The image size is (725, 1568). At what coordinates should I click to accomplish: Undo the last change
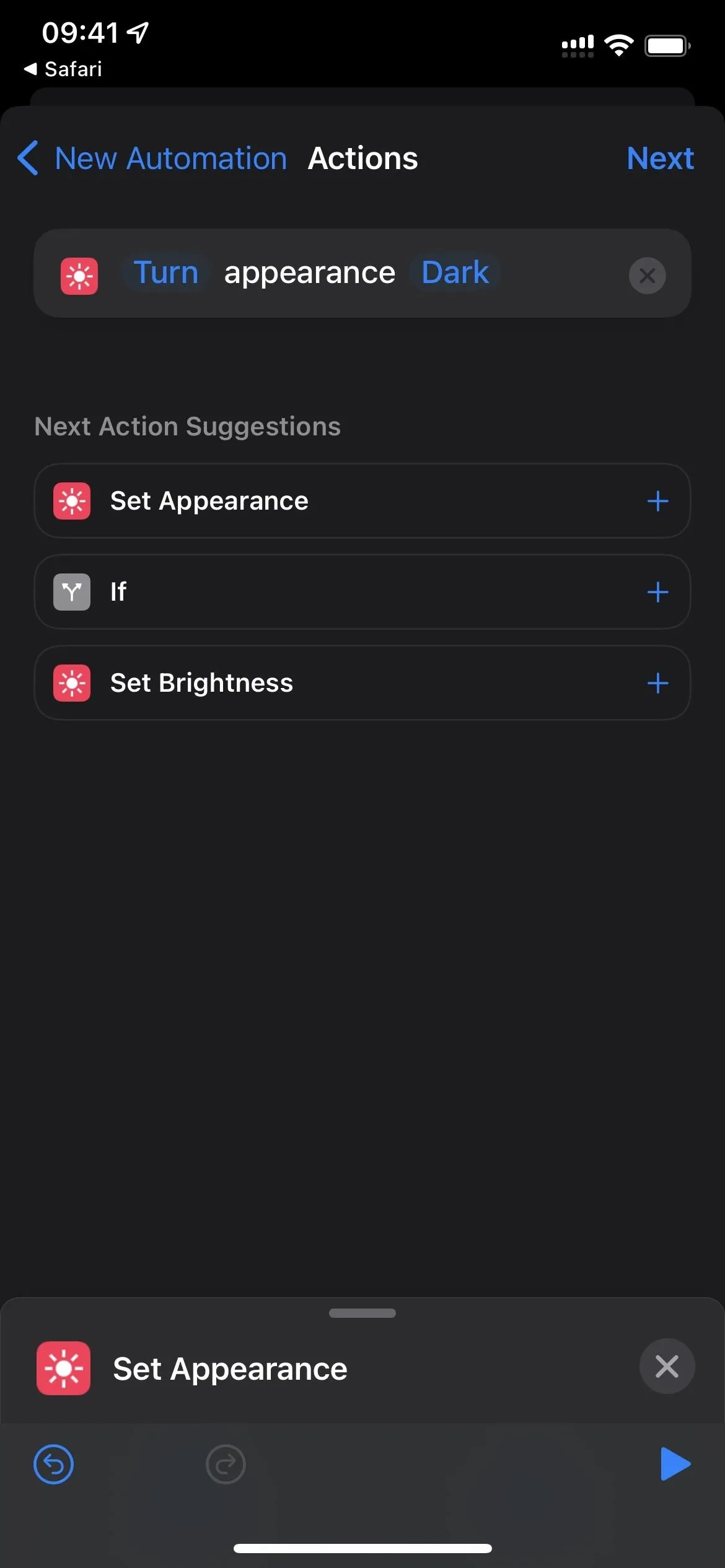[53, 1465]
